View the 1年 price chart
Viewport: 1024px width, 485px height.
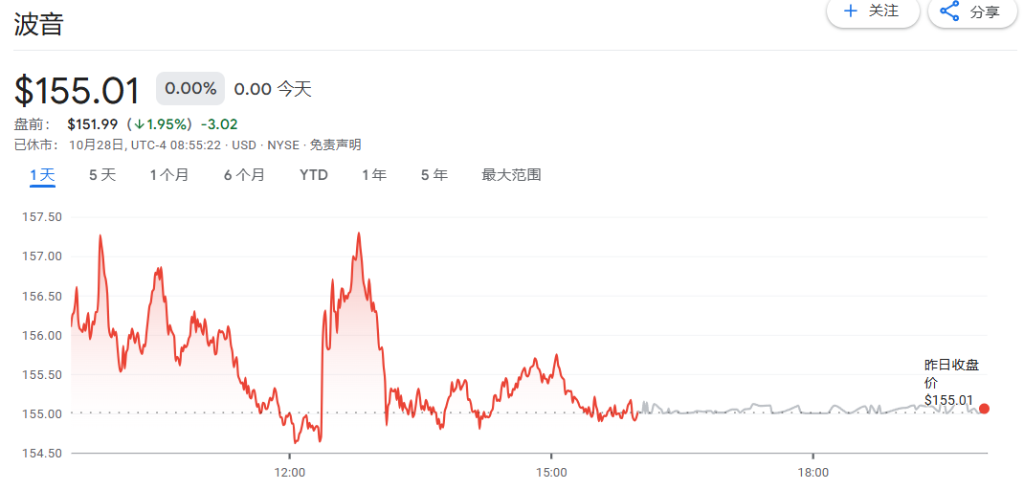coord(374,175)
